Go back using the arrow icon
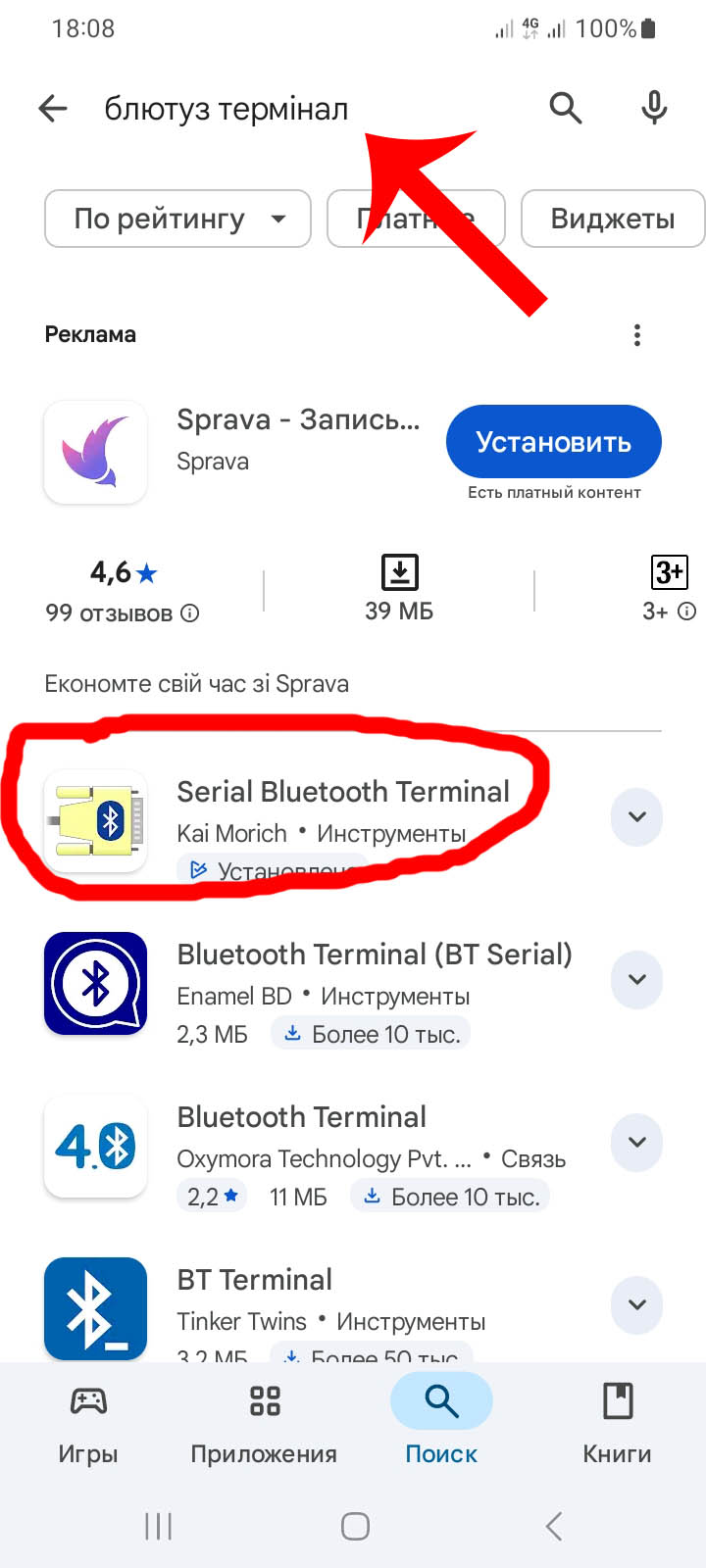 [x=52, y=109]
